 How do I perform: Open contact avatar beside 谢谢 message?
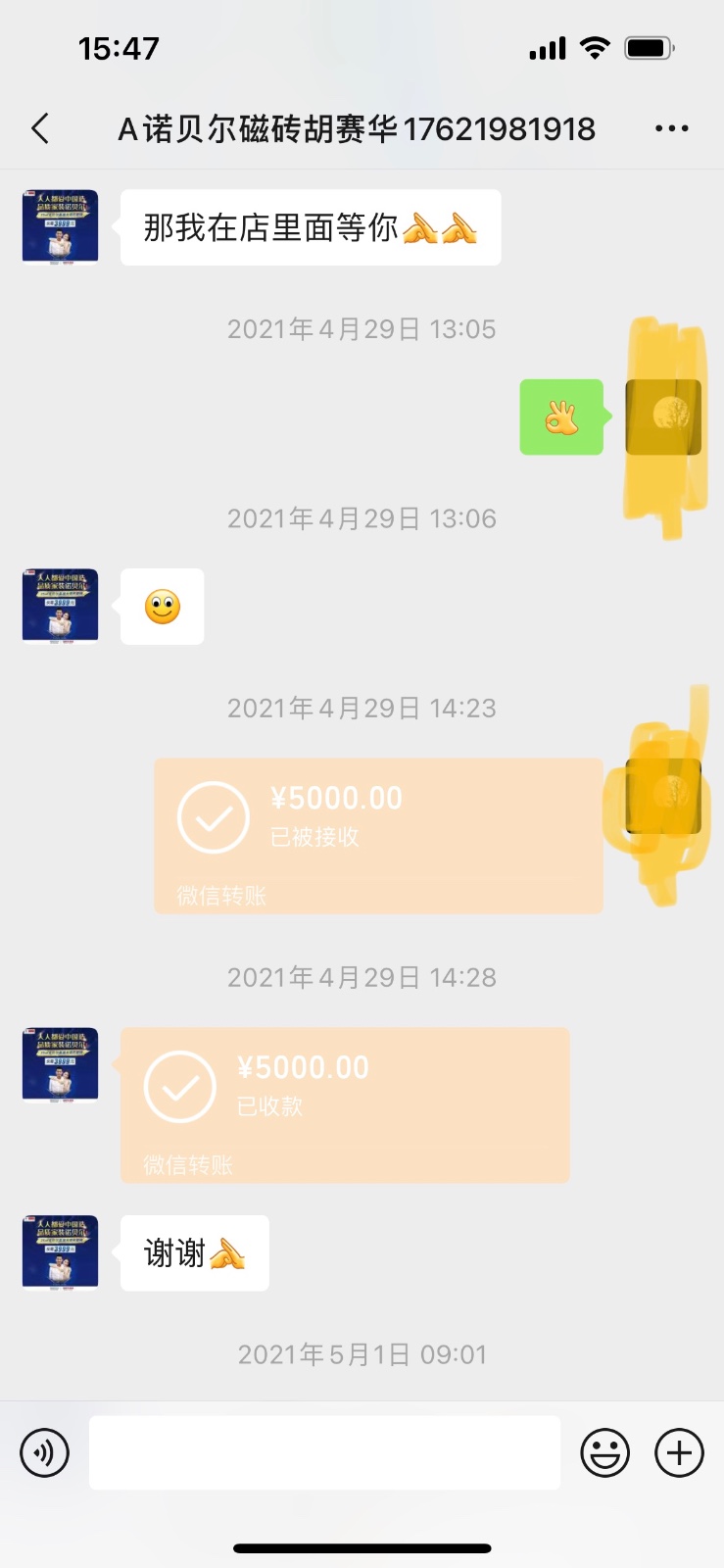point(61,1252)
